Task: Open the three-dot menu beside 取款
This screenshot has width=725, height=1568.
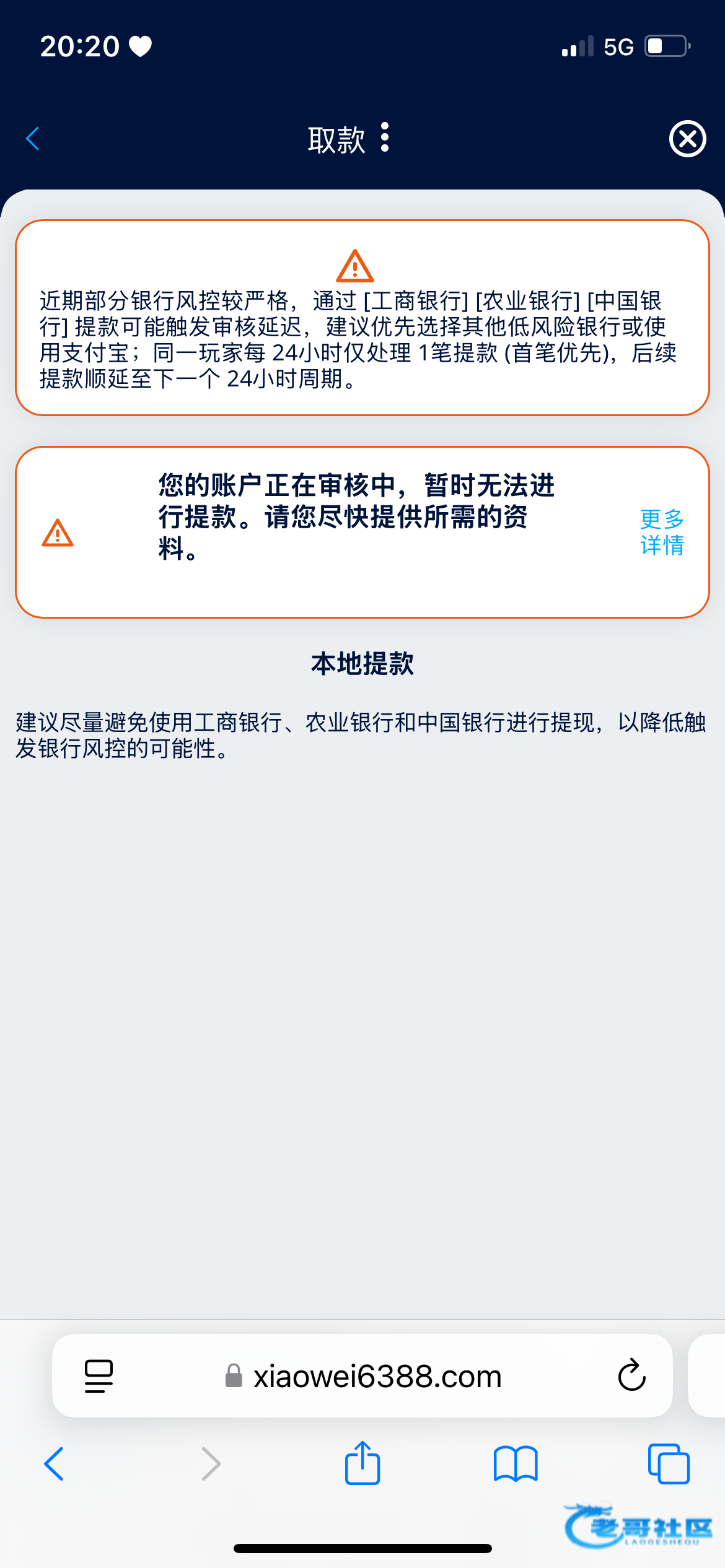Action: (x=385, y=137)
